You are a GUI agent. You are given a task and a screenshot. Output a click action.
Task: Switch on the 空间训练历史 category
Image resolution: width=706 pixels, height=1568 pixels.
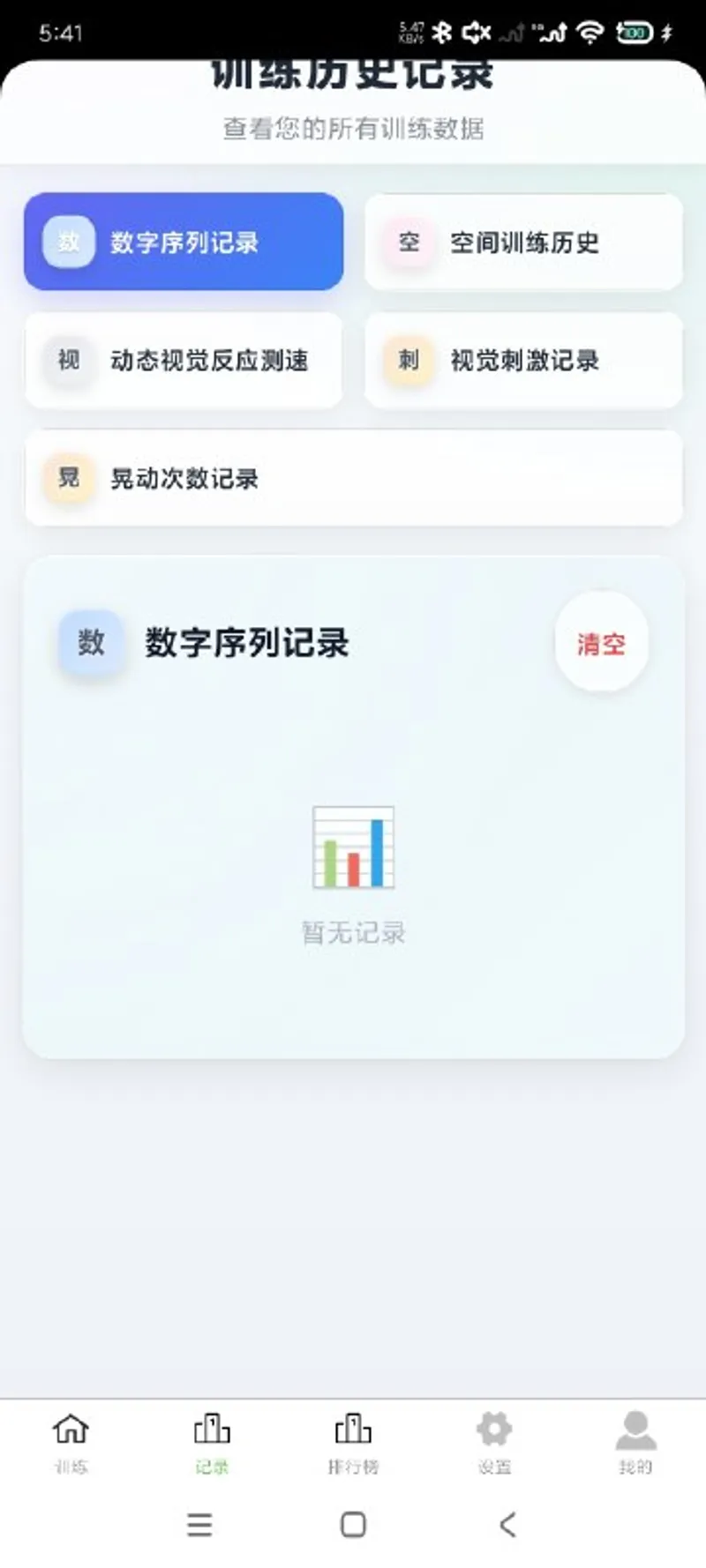(x=522, y=242)
